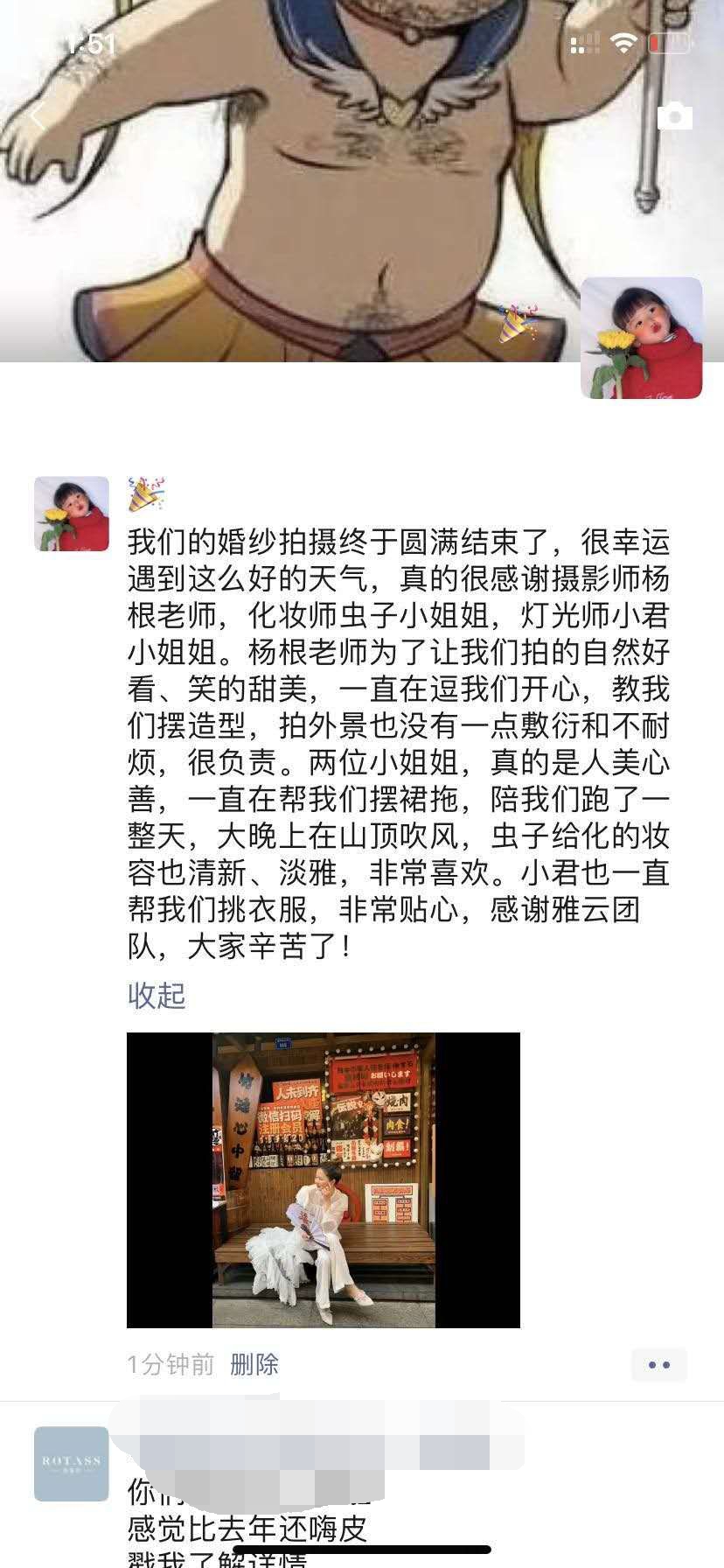The height and width of the screenshot is (1568, 724).
Task: Open the like and comment menu
Action: [658, 1365]
